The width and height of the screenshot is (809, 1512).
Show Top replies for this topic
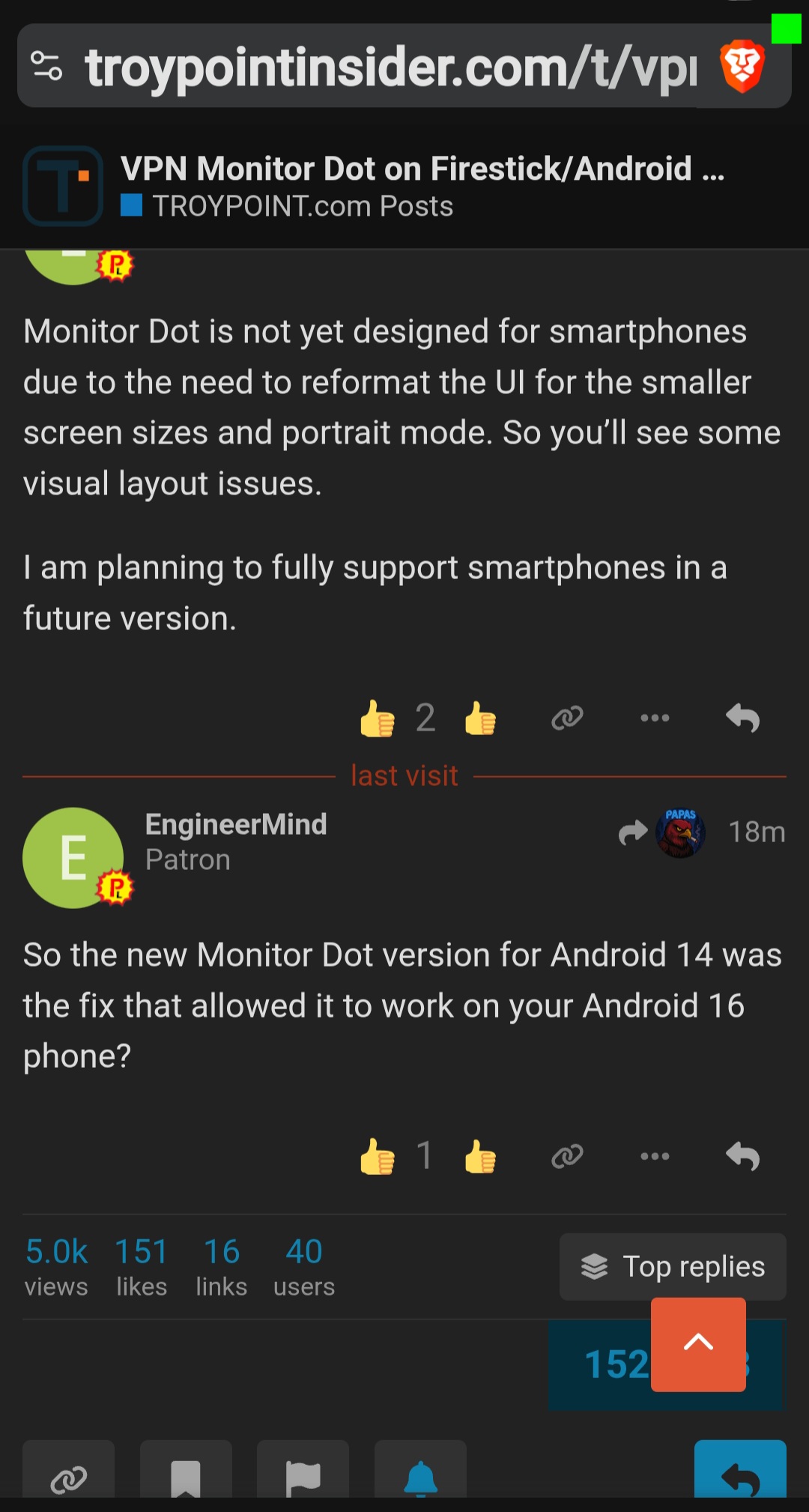coord(673,1266)
